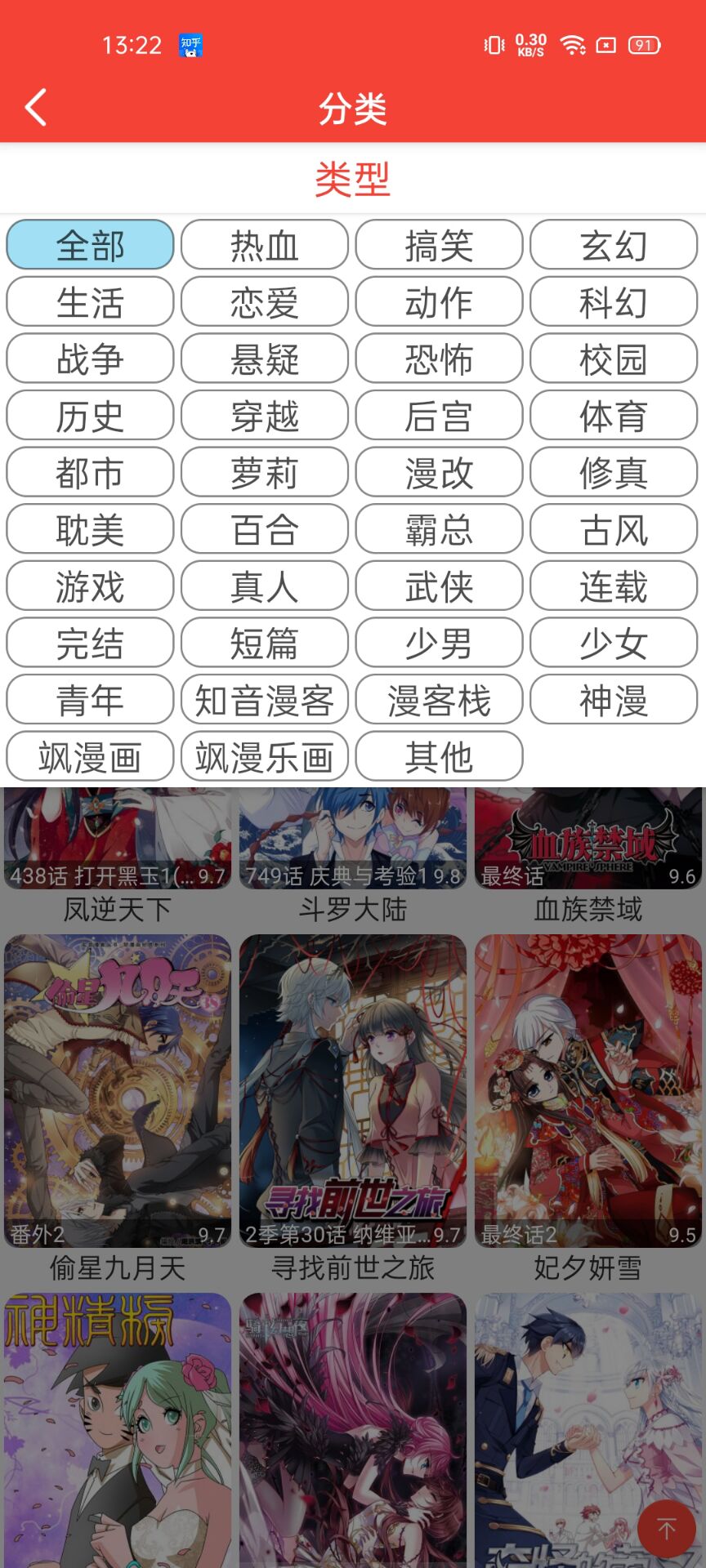
Task: Filter by 热血 genre
Action: [265, 245]
